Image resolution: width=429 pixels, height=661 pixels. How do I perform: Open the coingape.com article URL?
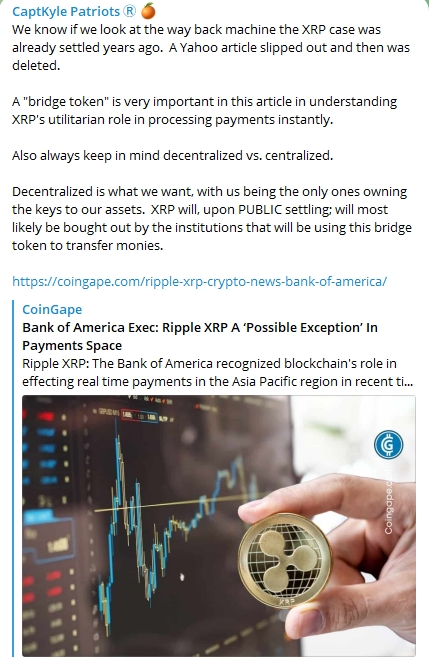(x=199, y=281)
